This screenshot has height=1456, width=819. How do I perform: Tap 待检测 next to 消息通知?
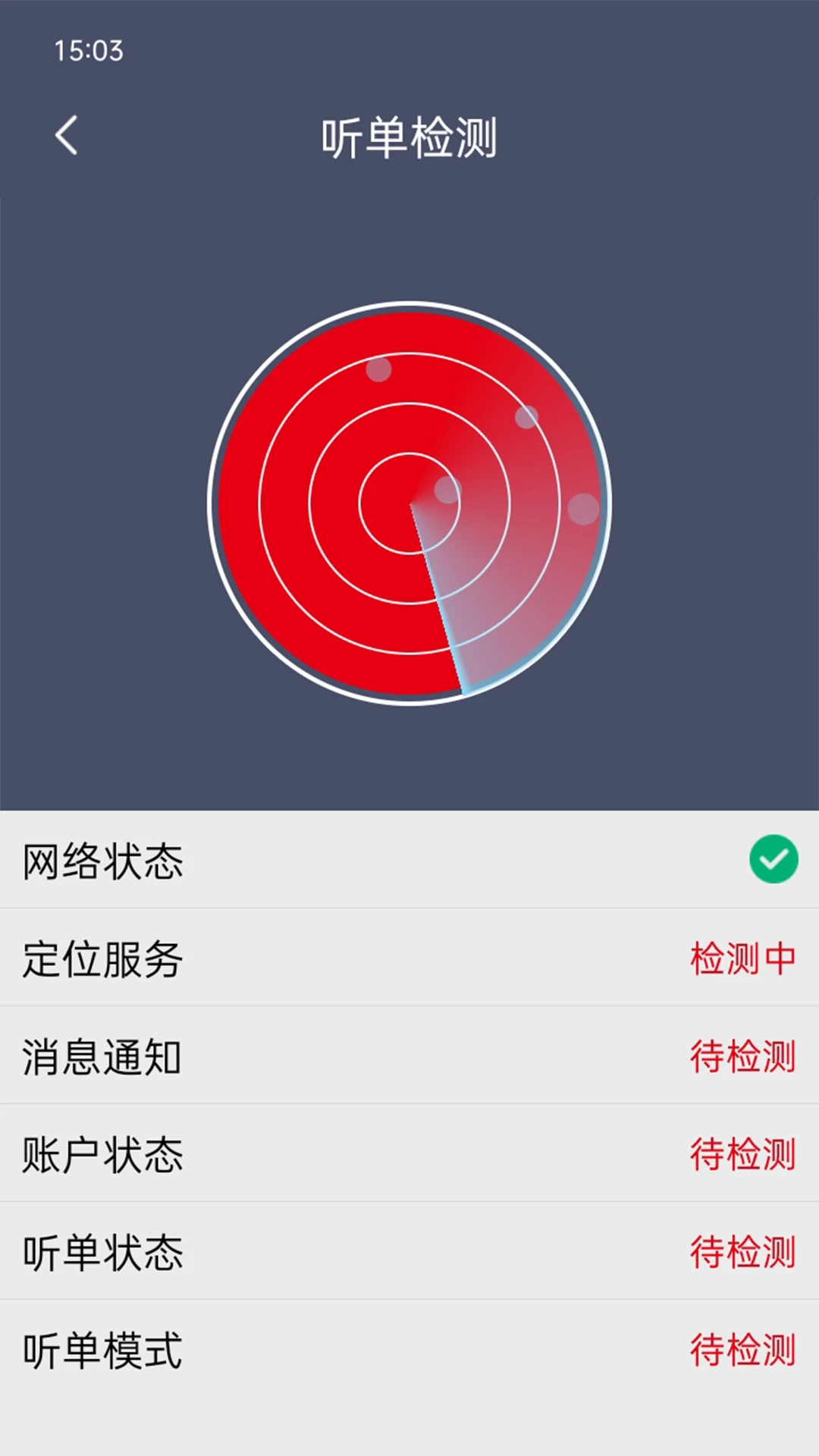(x=743, y=1058)
